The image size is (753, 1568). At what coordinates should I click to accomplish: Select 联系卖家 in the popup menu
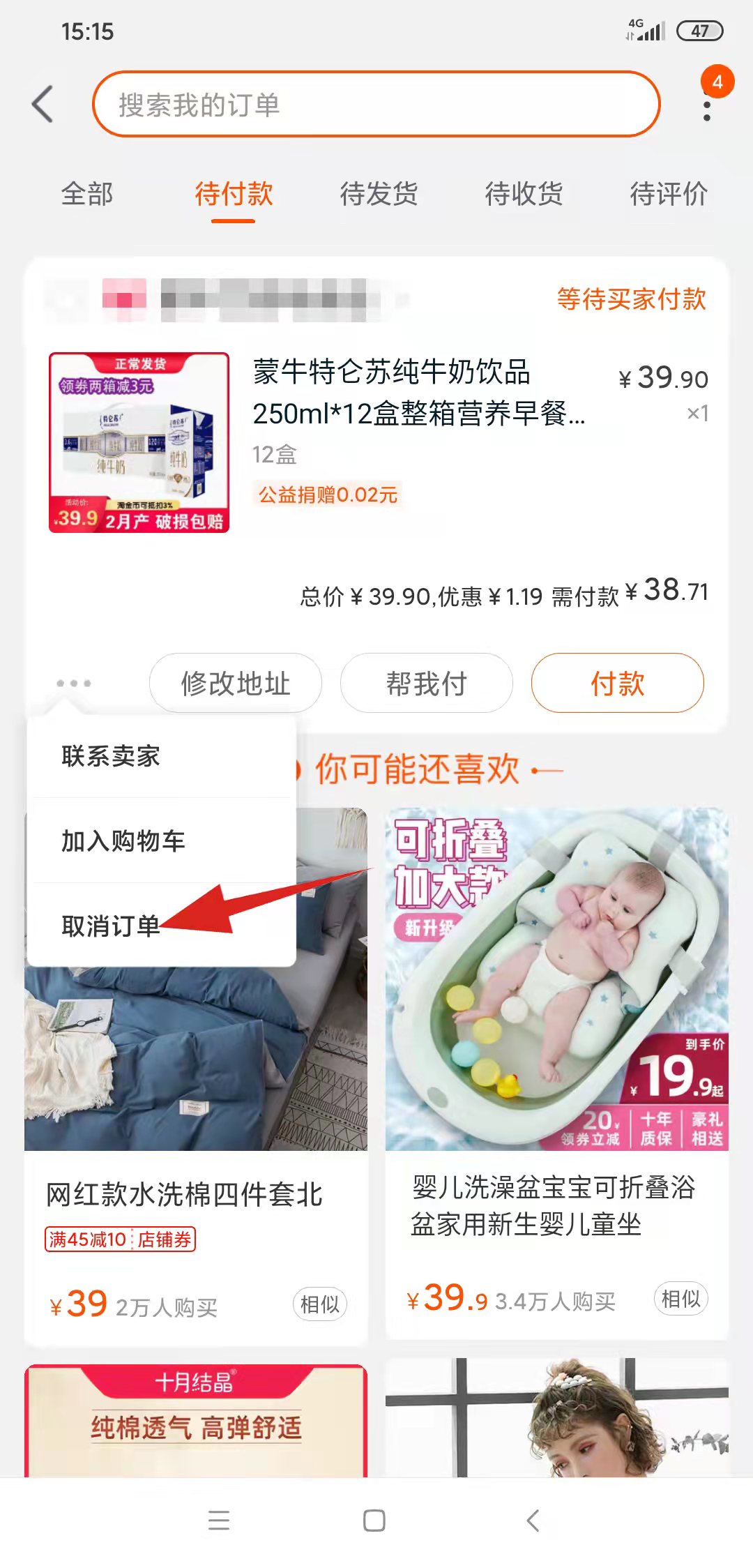pyautogui.click(x=112, y=756)
